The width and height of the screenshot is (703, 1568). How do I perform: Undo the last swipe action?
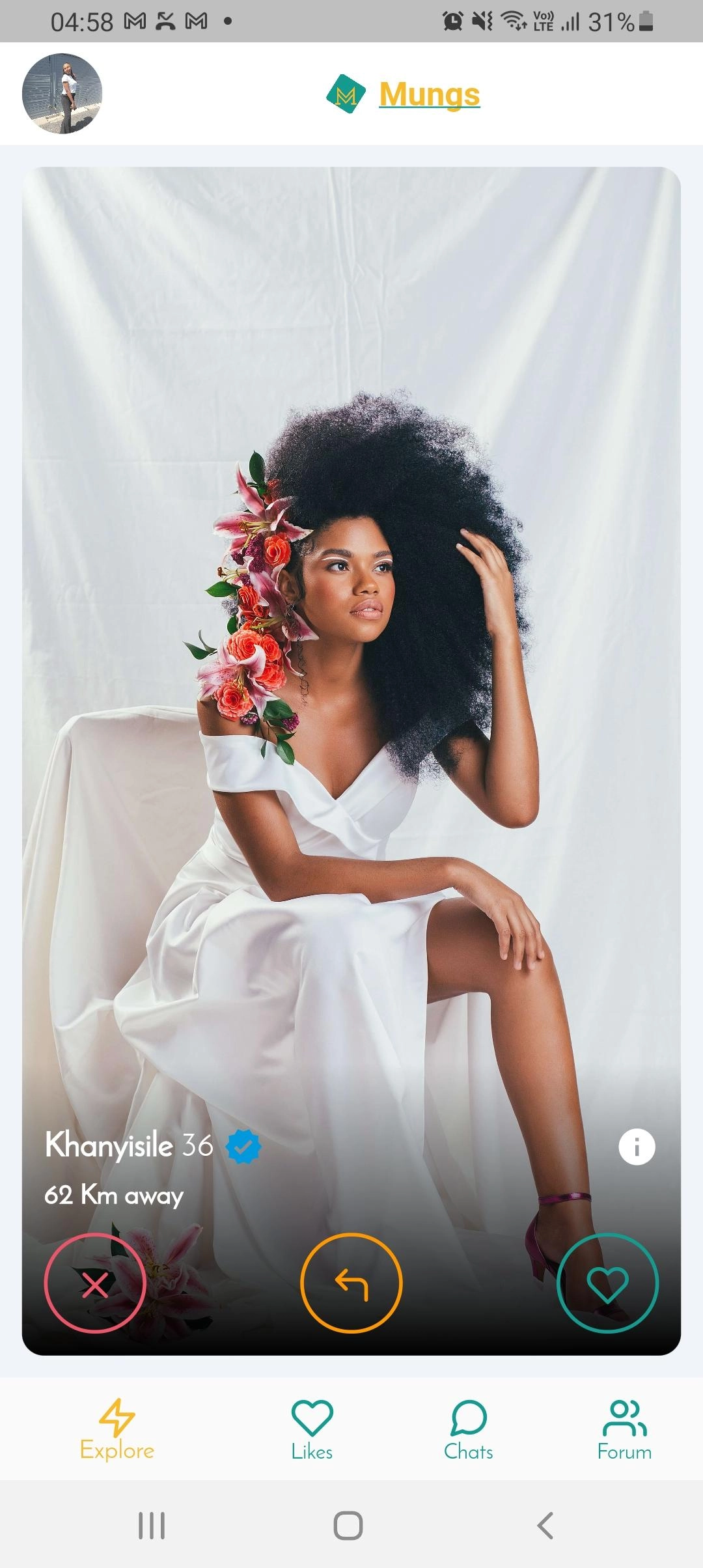[351, 1283]
